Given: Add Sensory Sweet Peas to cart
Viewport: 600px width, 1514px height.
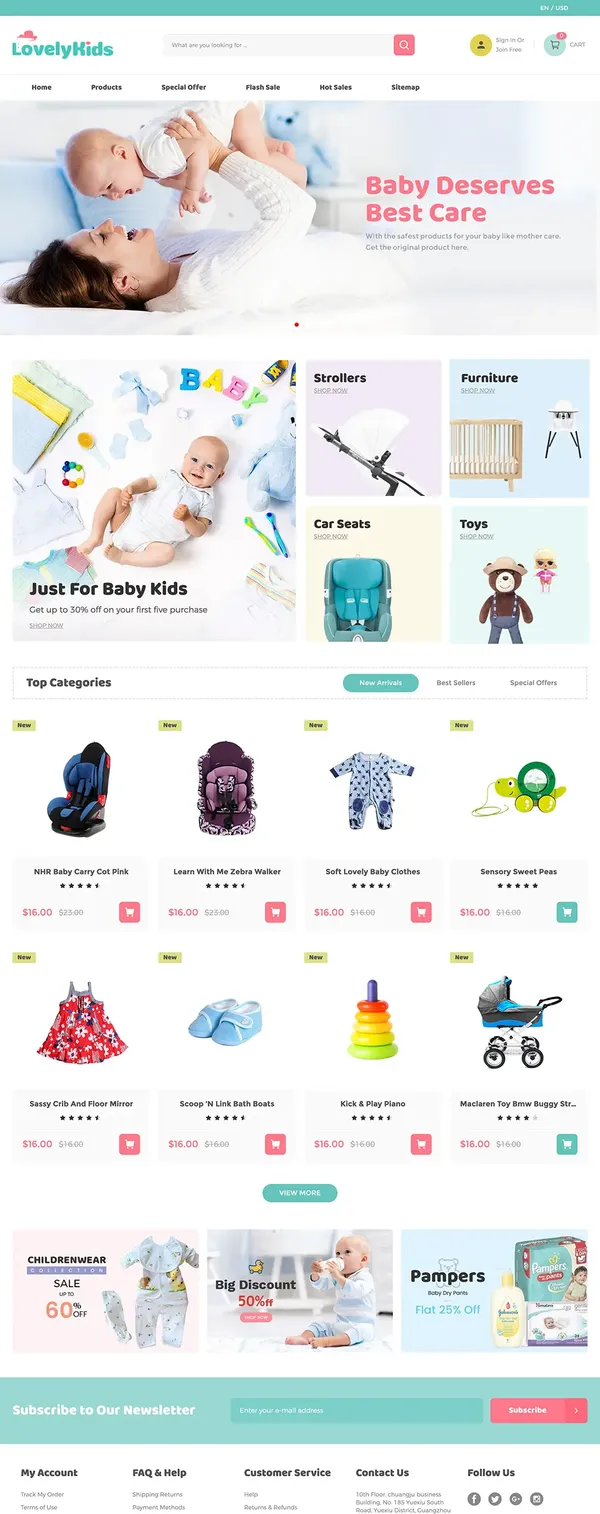Looking at the screenshot, I should (x=567, y=912).
